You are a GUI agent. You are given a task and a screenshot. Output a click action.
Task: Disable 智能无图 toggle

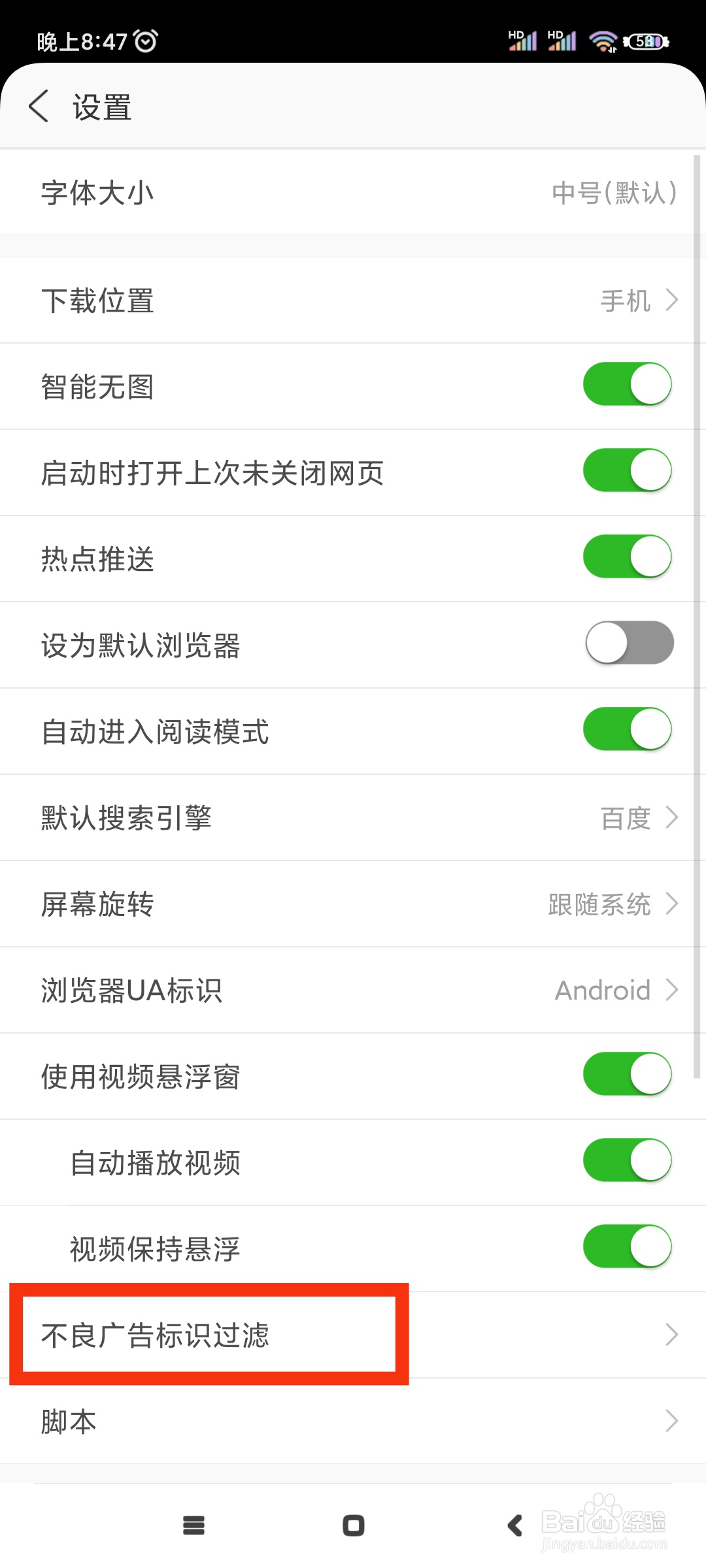(627, 384)
